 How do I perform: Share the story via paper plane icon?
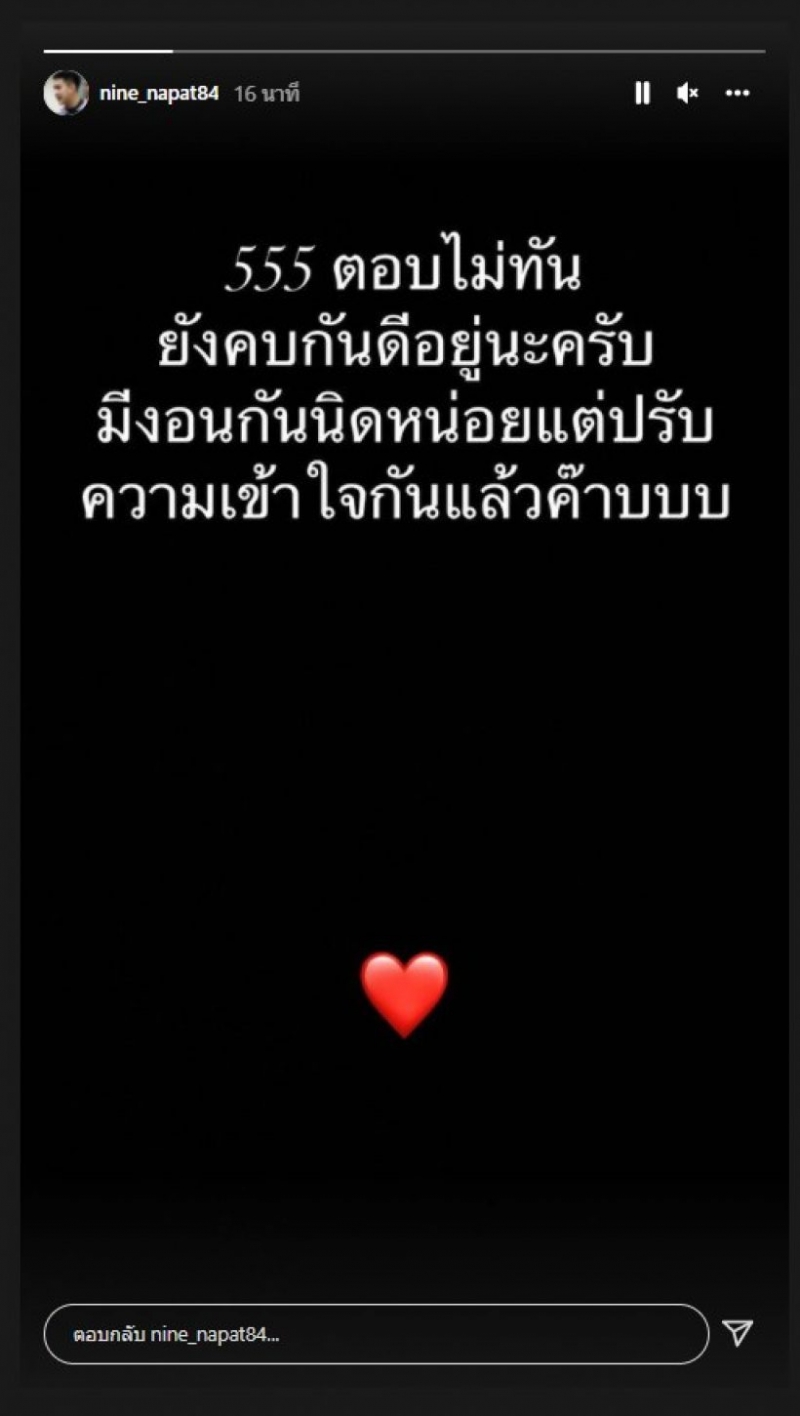pos(737,1333)
